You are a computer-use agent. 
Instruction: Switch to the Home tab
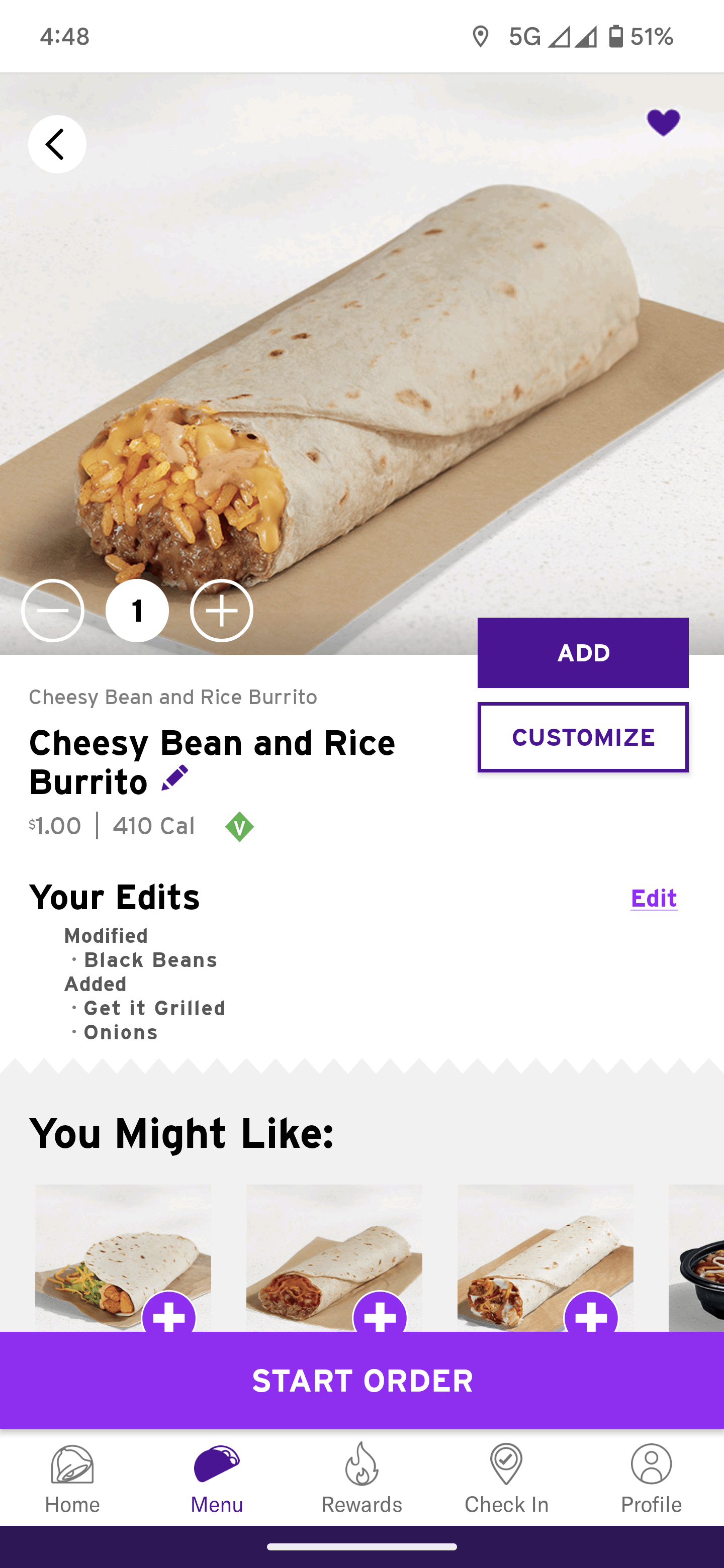click(72, 1479)
